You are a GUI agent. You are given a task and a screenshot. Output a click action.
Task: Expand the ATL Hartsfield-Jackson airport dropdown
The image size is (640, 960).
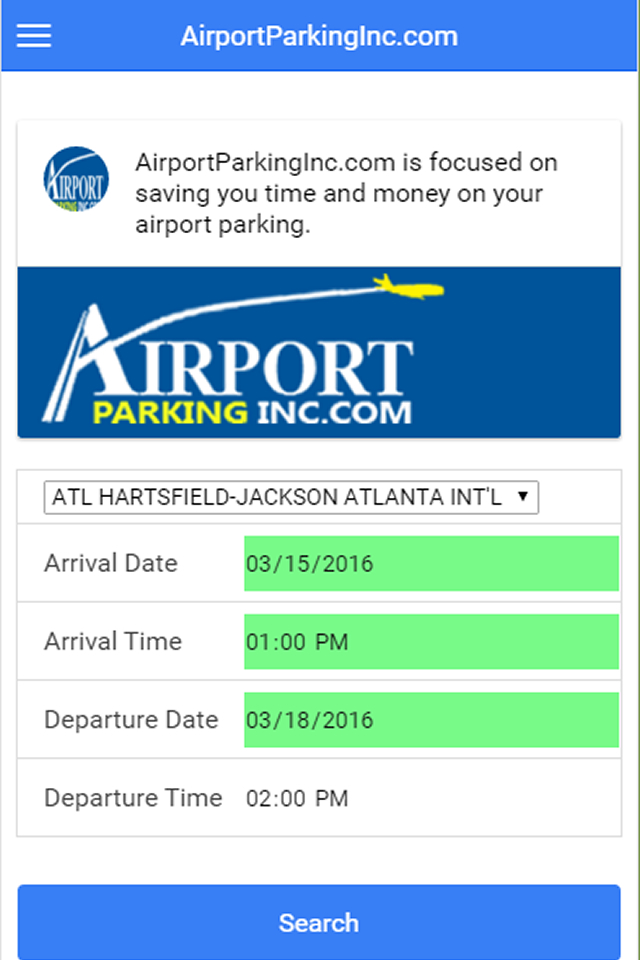(291, 497)
